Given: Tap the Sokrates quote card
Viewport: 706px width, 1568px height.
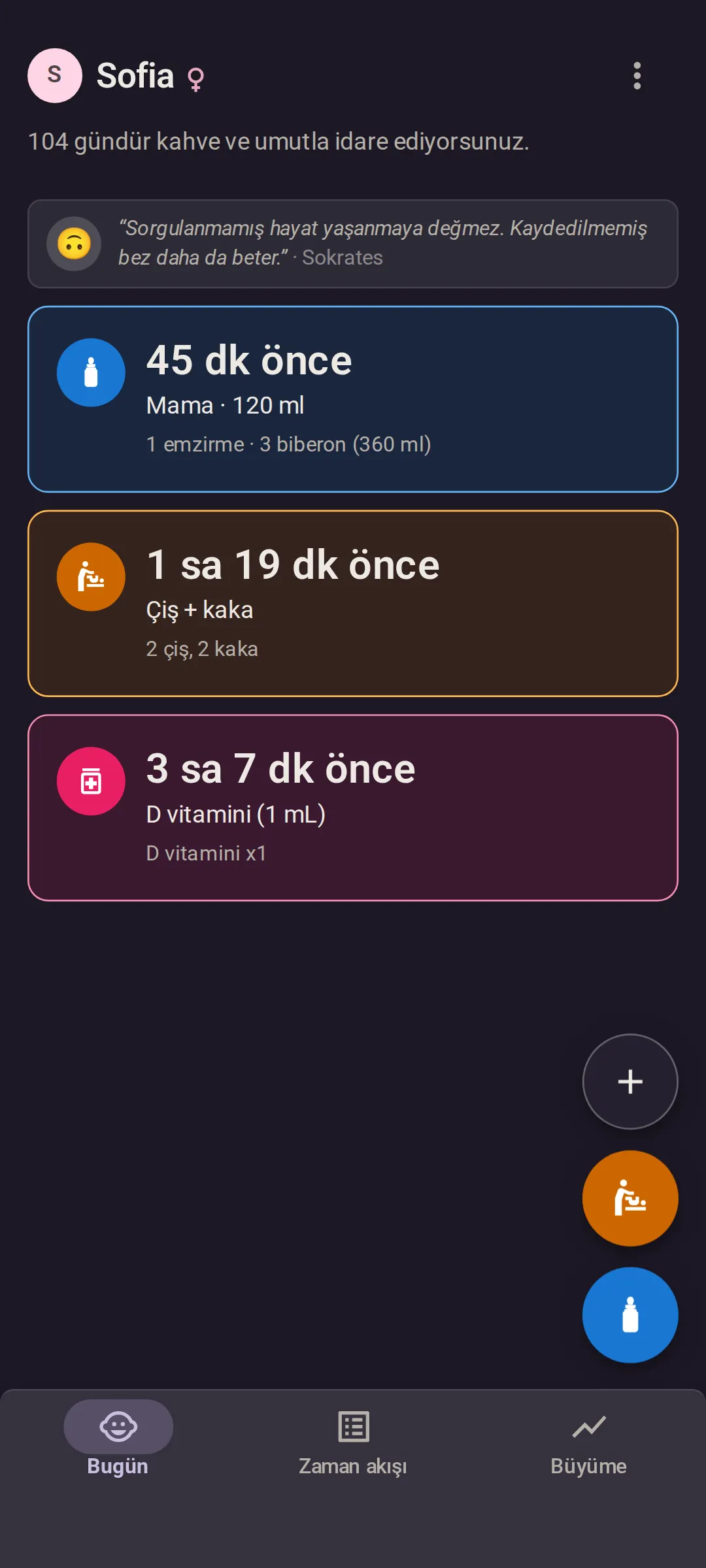Looking at the screenshot, I should coord(353,244).
